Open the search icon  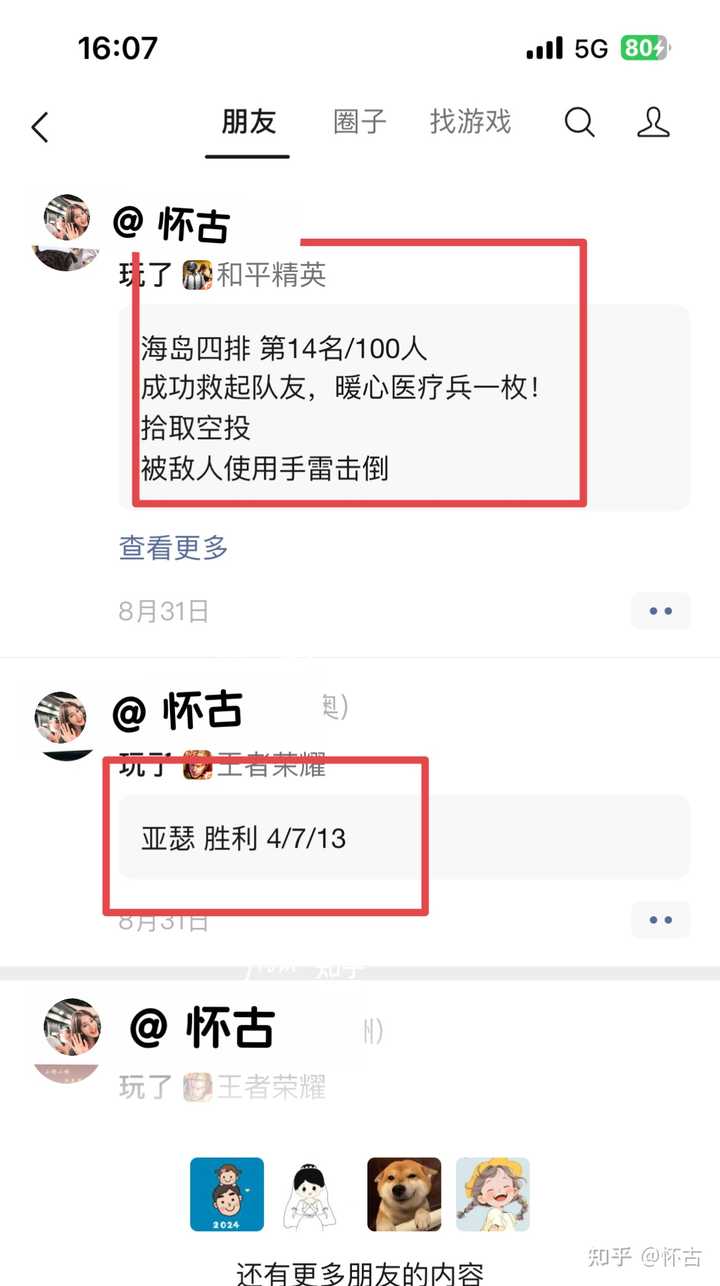(x=580, y=123)
